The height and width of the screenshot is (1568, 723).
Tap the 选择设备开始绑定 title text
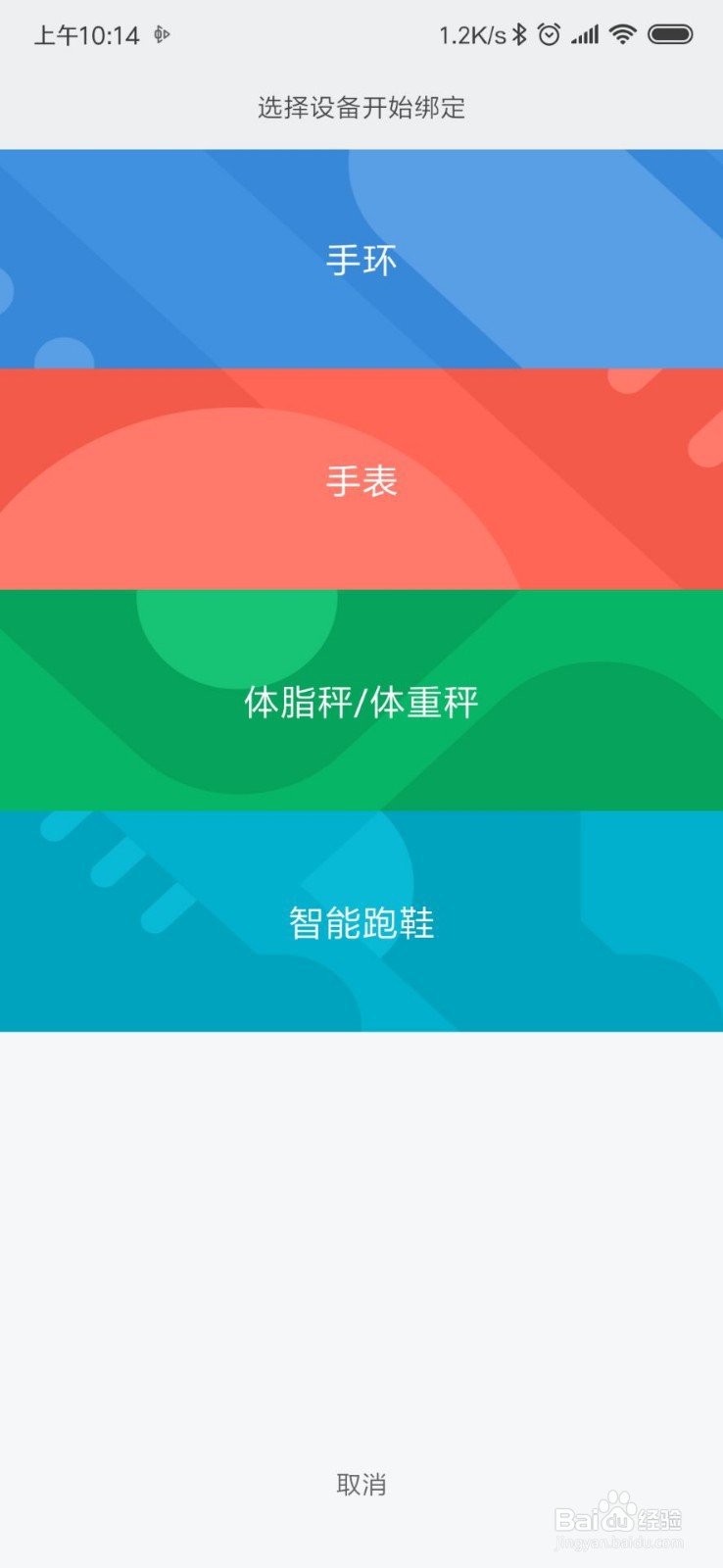(361, 109)
